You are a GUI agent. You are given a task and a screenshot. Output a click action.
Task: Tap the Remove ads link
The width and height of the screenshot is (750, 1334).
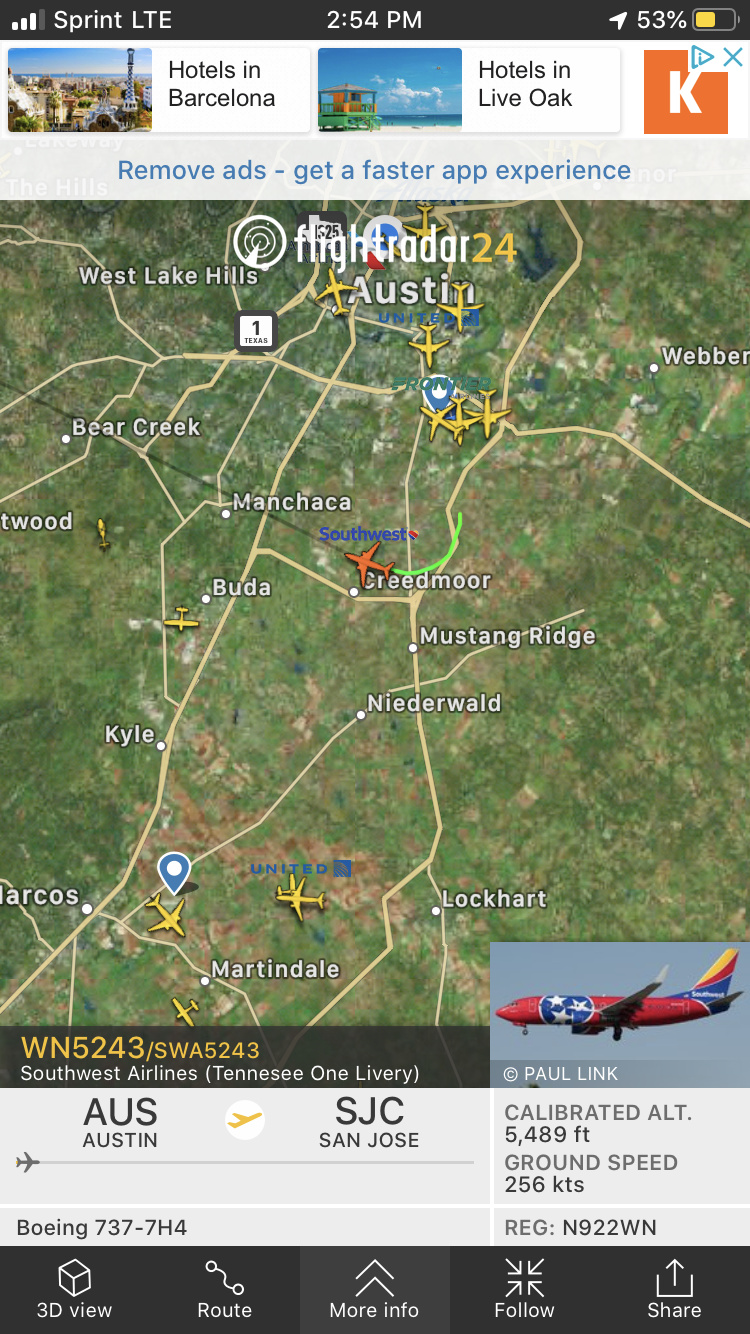pyautogui.click(x=374, y=170)
